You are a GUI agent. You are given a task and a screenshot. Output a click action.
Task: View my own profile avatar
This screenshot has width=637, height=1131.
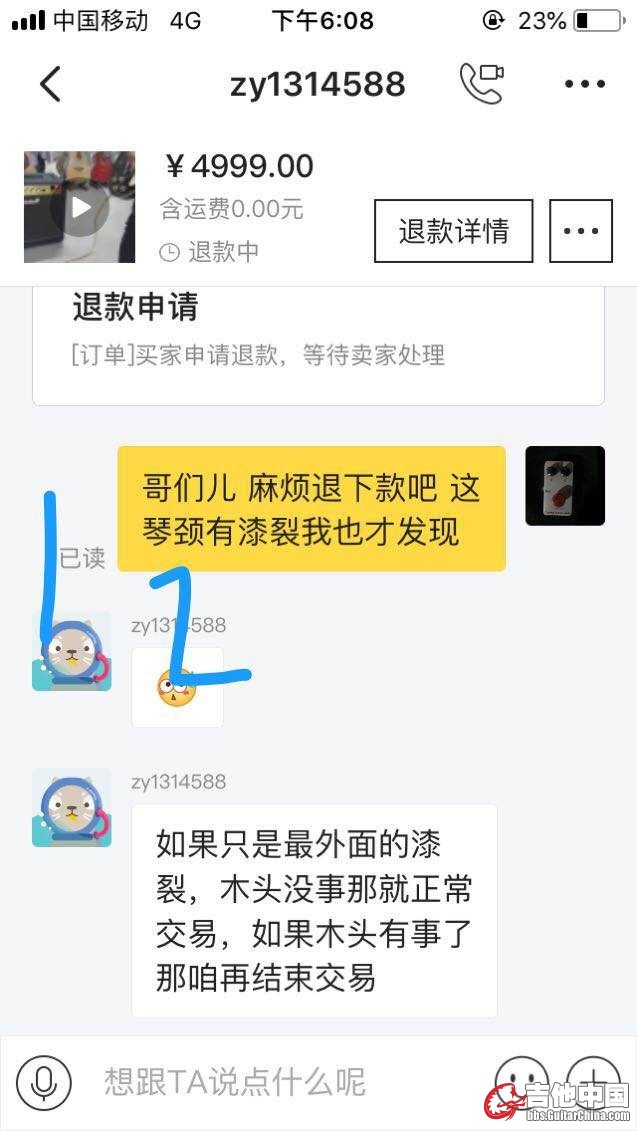(x=565, y=486)
